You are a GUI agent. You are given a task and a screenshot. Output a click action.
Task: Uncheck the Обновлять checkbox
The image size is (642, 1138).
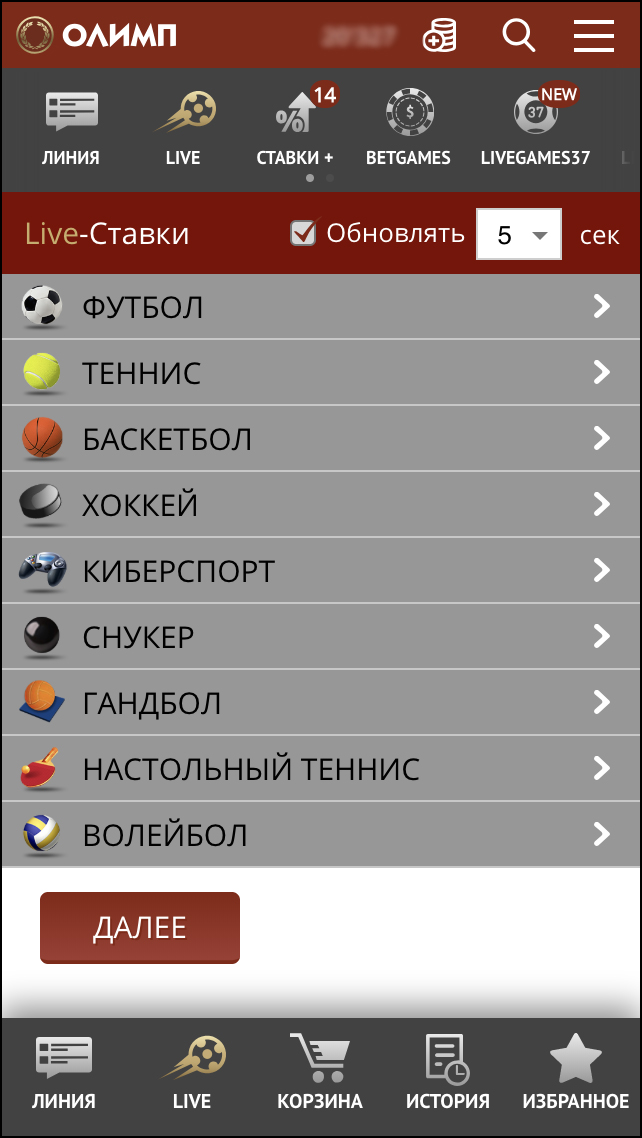302,234
